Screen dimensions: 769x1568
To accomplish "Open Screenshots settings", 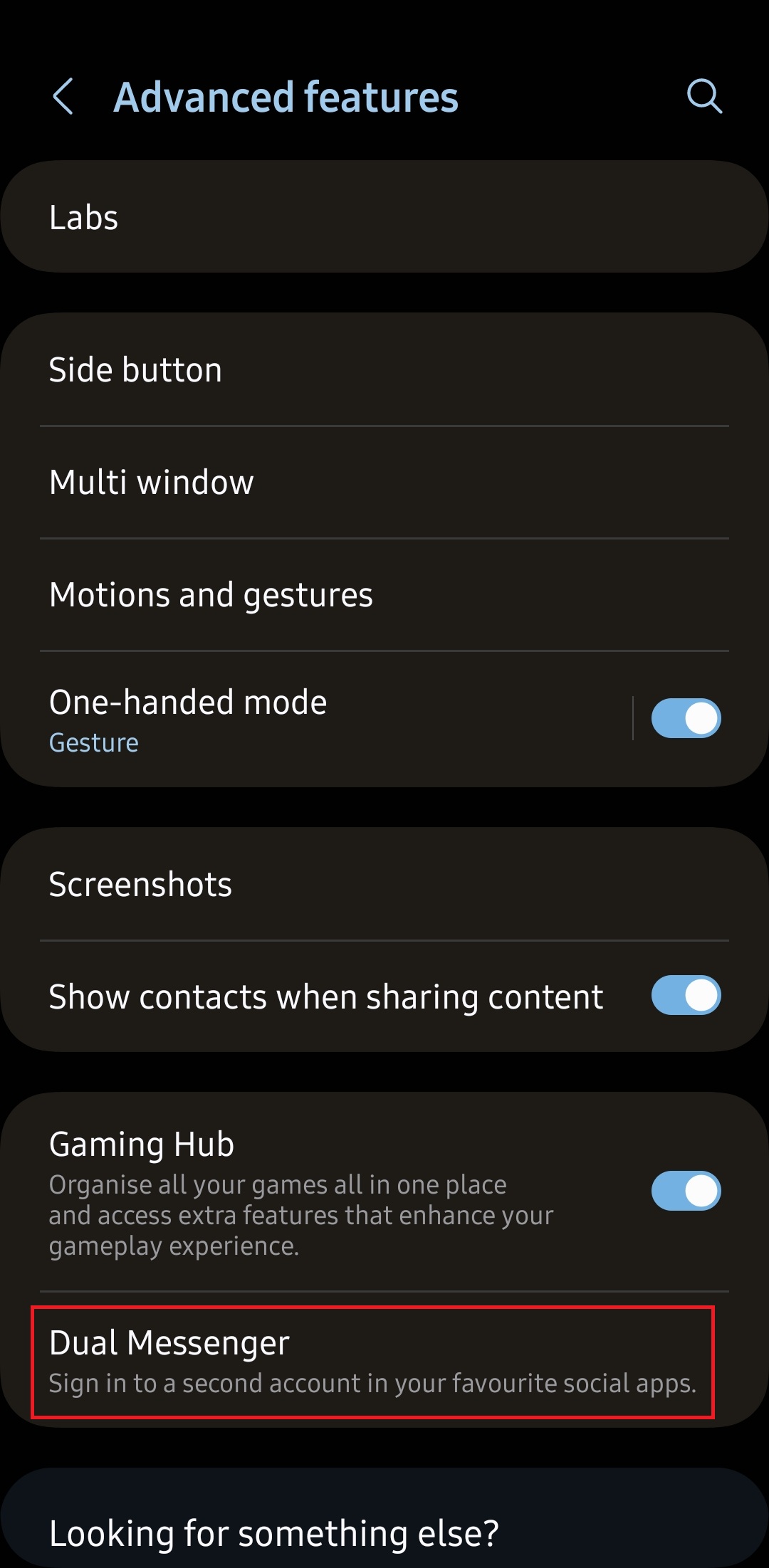I will coord(384,885).
